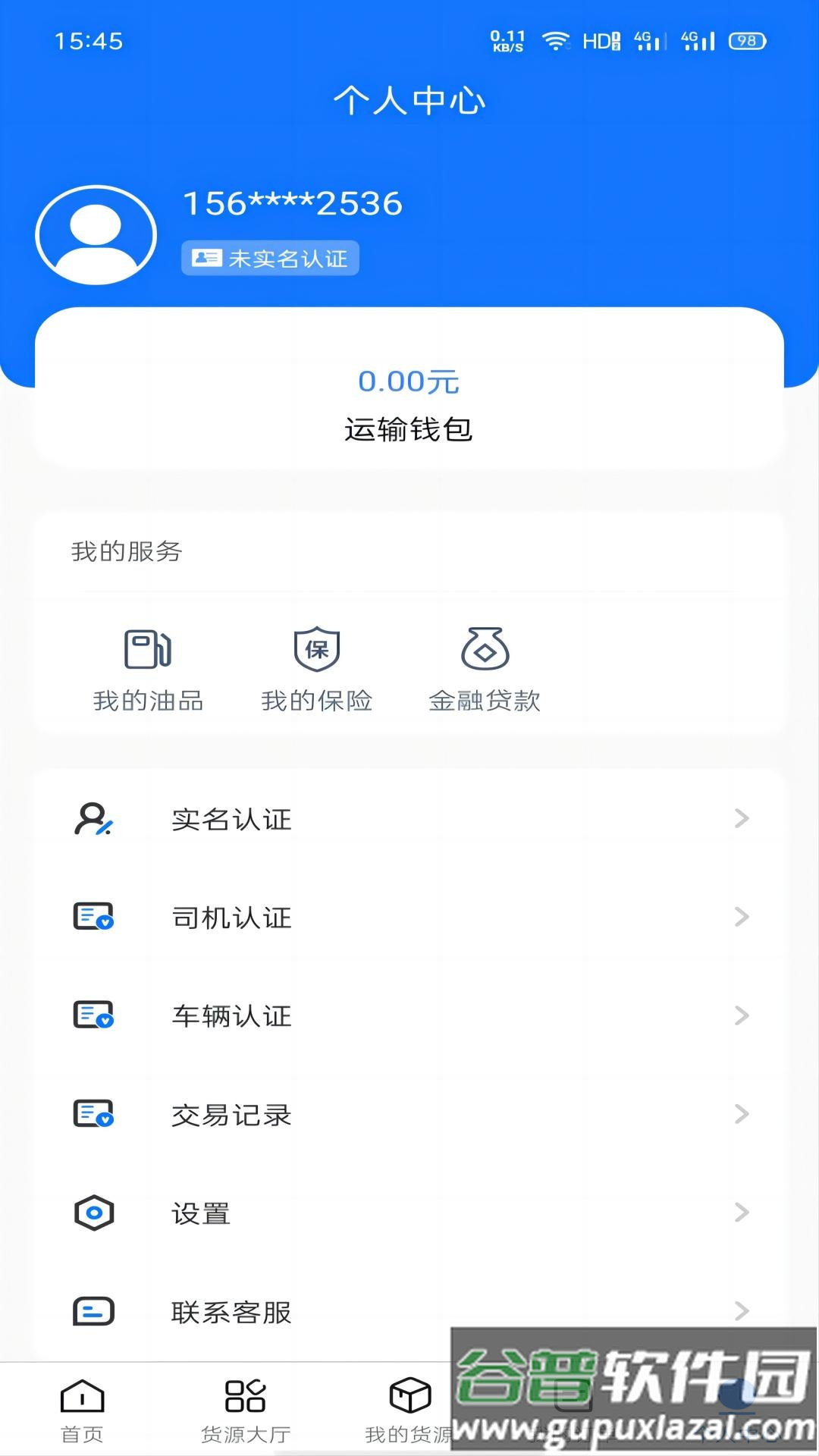The image size is (819, 1456).
Task: Expand the 实名认证 row chevron
Action: [x=740, y=819]
